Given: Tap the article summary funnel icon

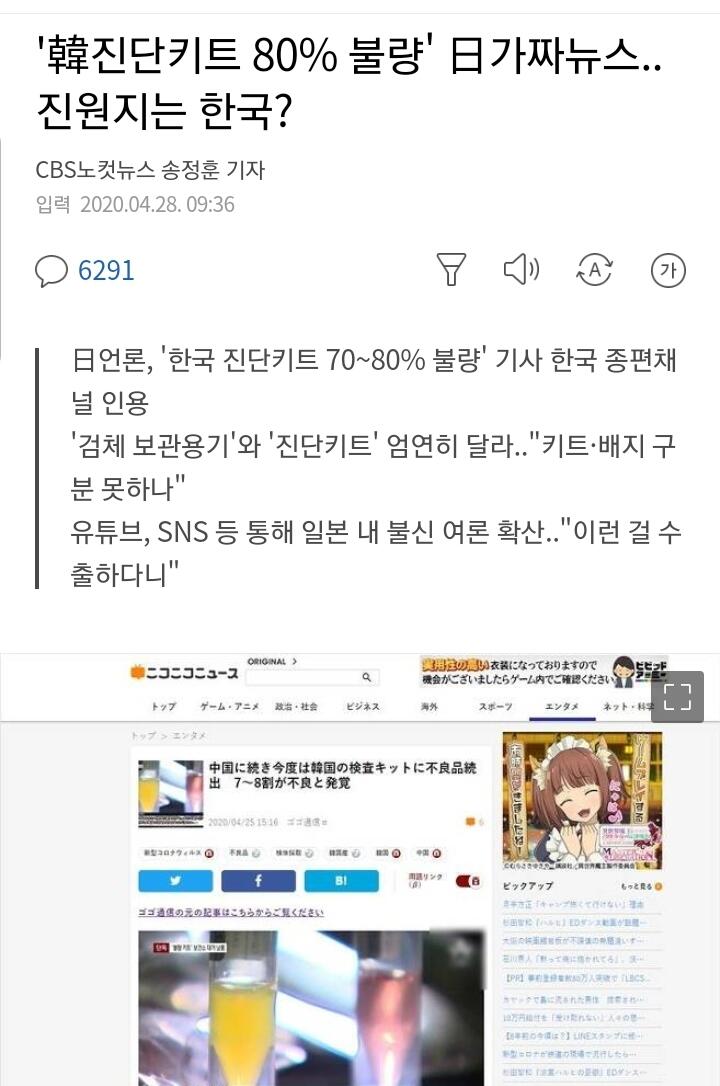Looking at the screenshot, I should click(451, 269).
